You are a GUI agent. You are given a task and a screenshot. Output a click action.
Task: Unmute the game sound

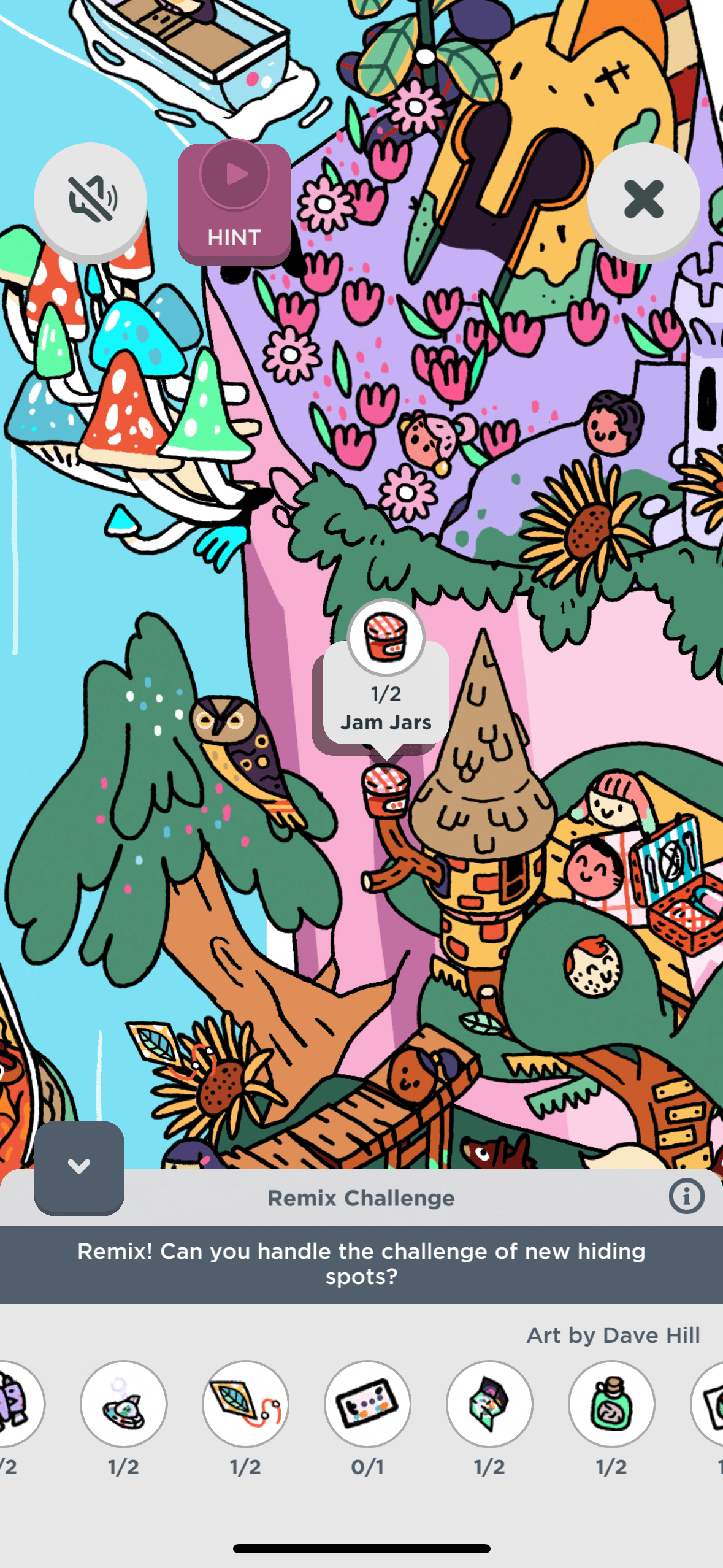(x=90, y=199)
